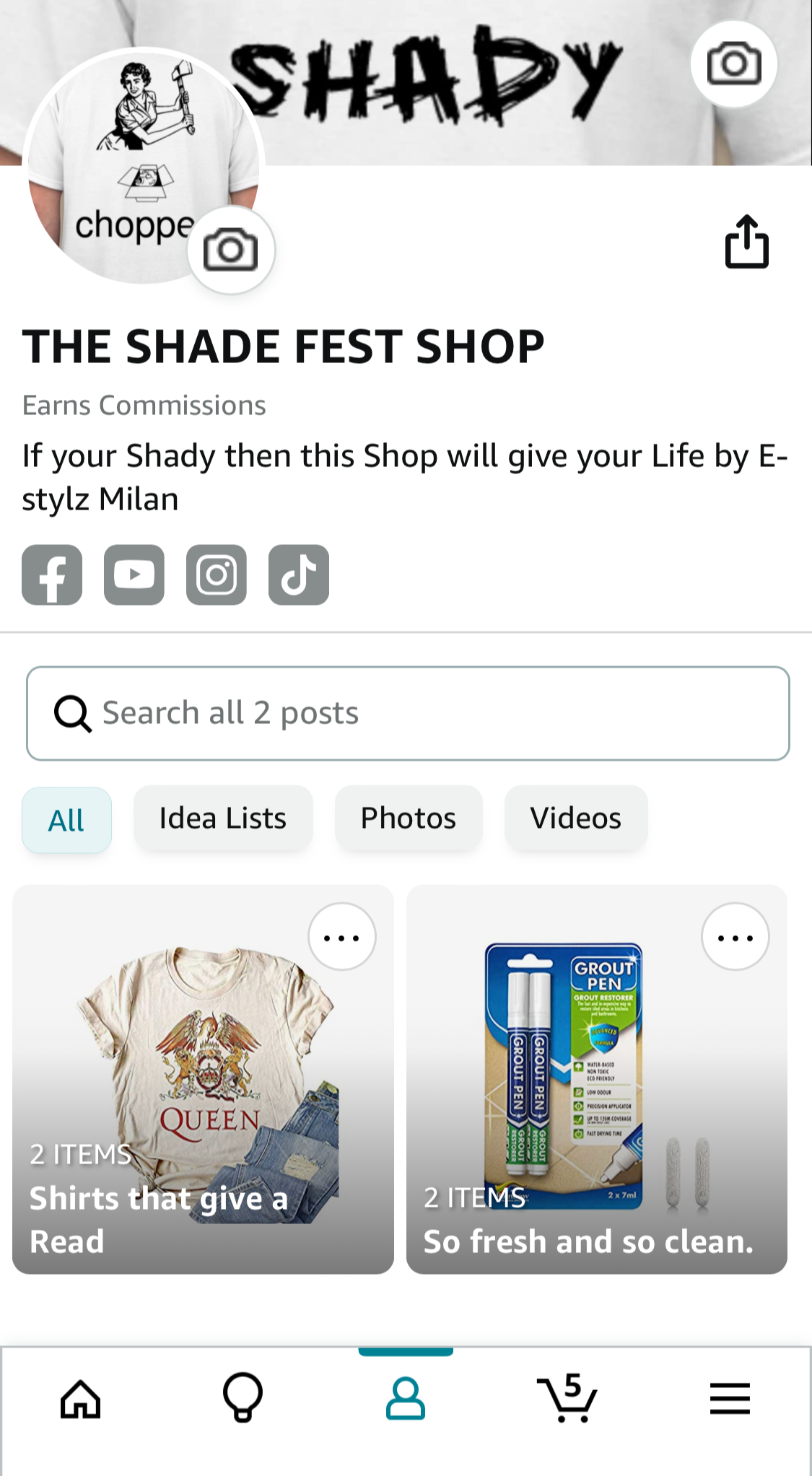Filter posts by Photos
The width and height of the screenshot is (812, 1476).
(x=409, y=818)
